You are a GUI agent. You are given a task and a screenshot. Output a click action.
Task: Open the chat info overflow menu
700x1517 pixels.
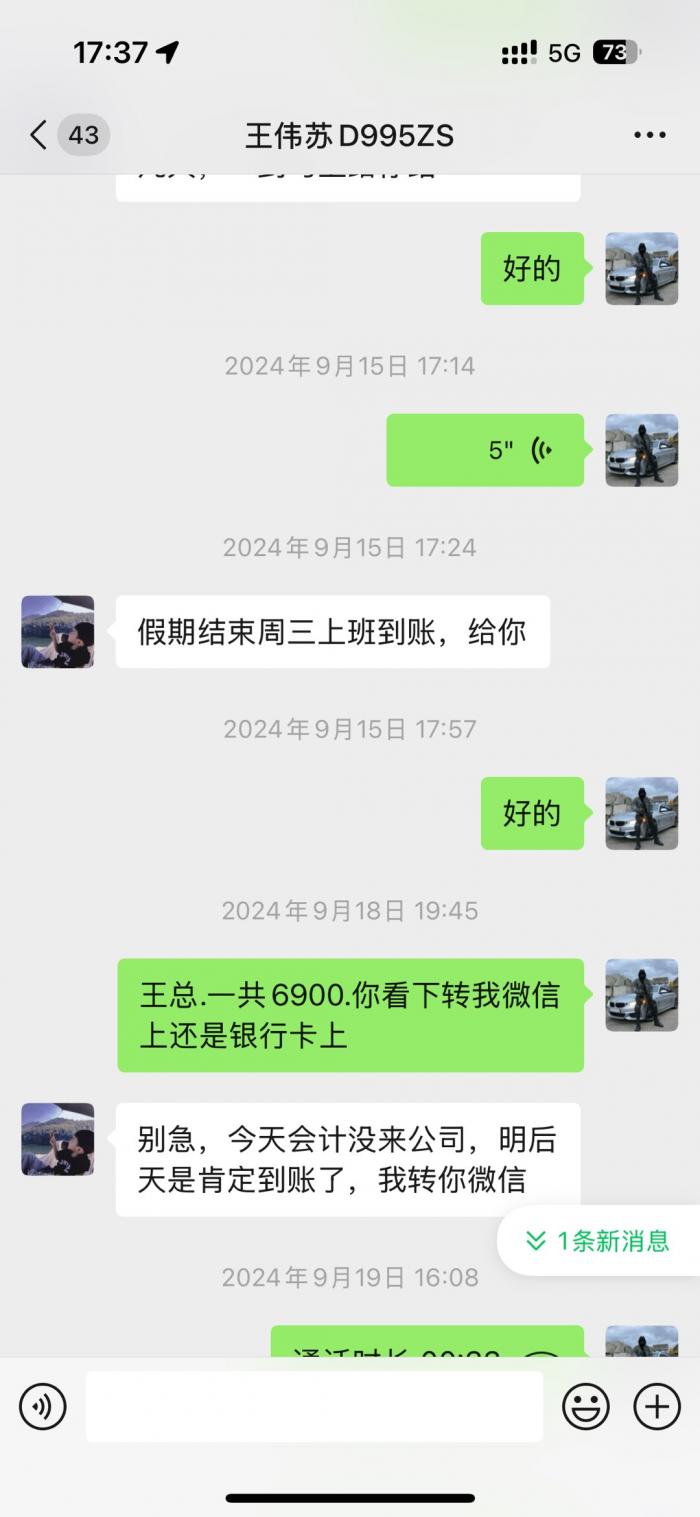[649, 135]
